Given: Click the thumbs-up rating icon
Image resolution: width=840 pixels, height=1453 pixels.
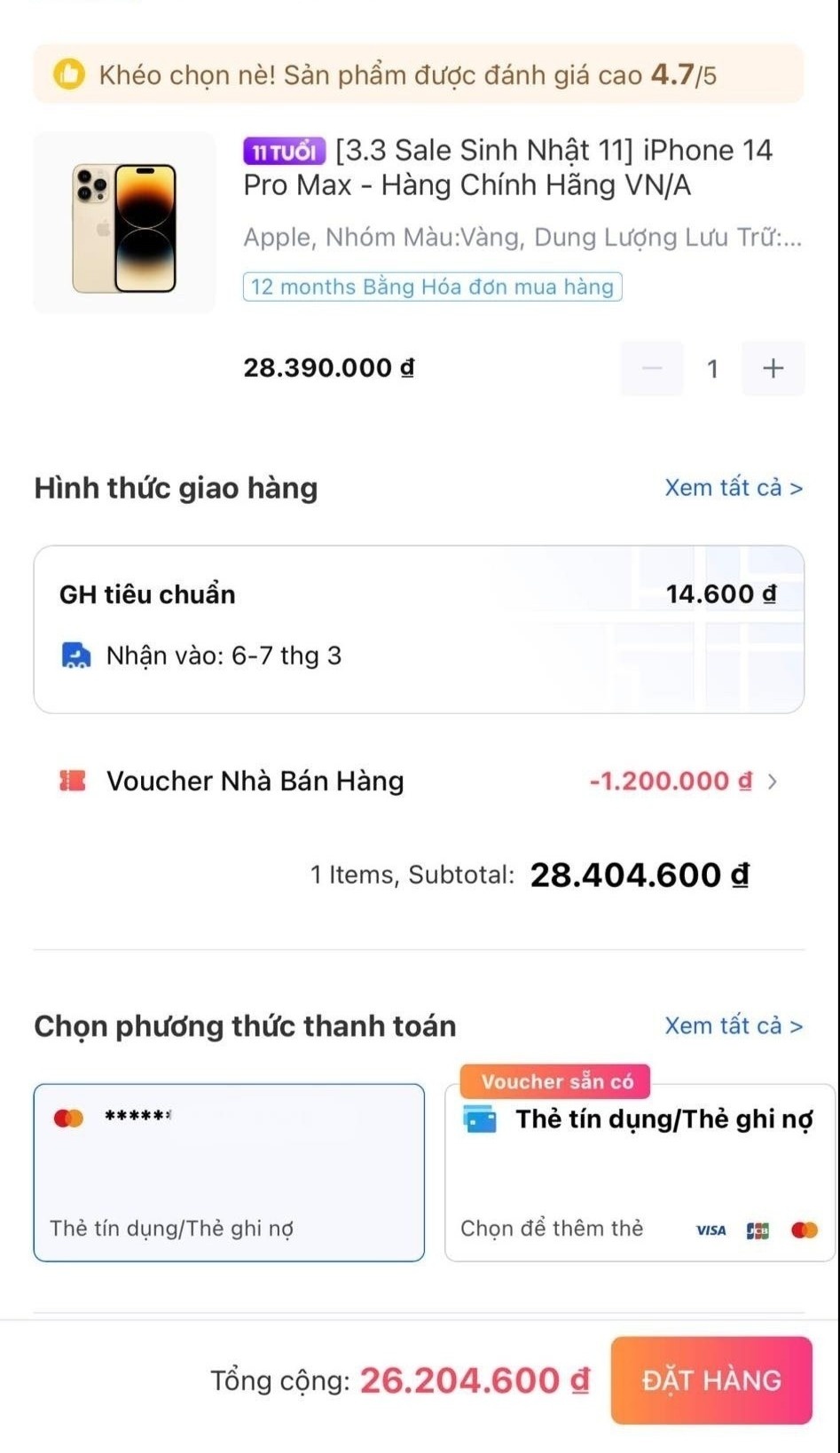Looking at the screenshot, I should coord(69,75).
